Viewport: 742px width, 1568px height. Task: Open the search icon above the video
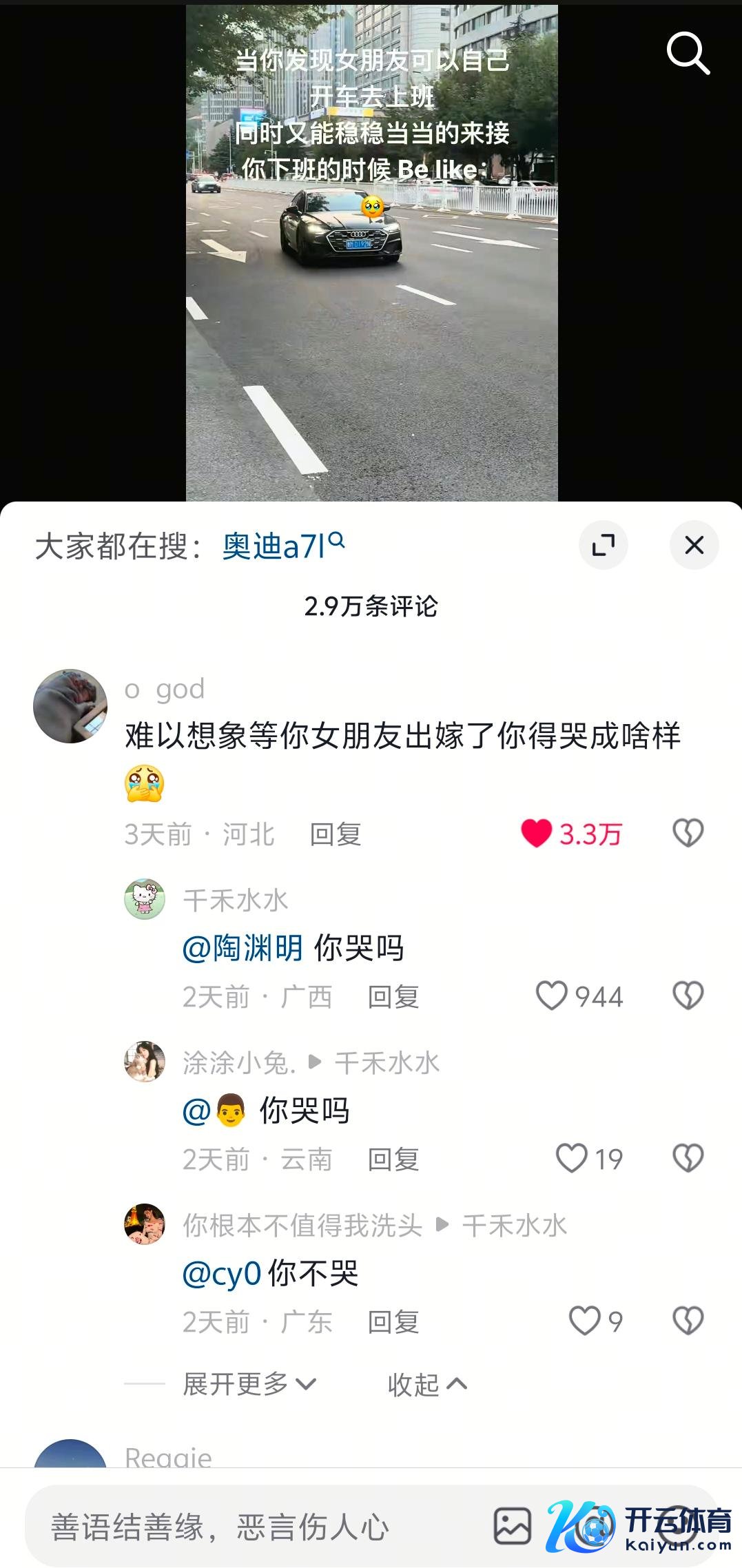click(x=688, y=52)
